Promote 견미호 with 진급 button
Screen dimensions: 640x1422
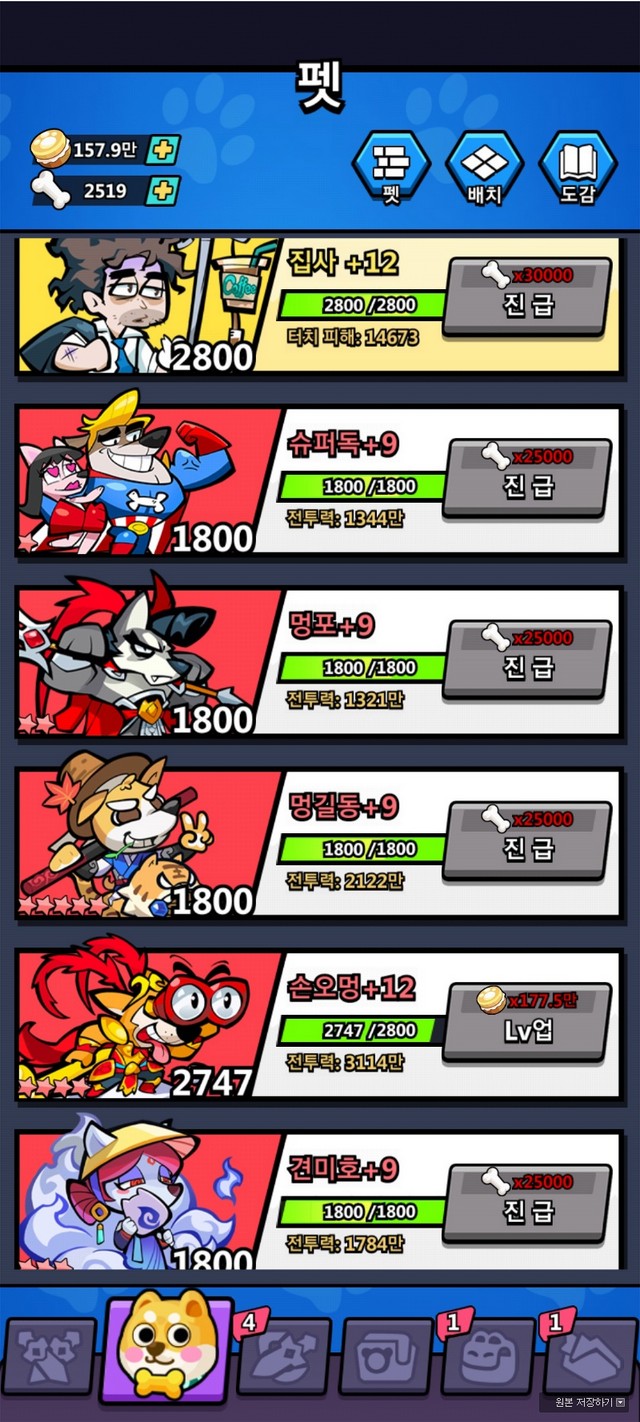pos(527,1201)
